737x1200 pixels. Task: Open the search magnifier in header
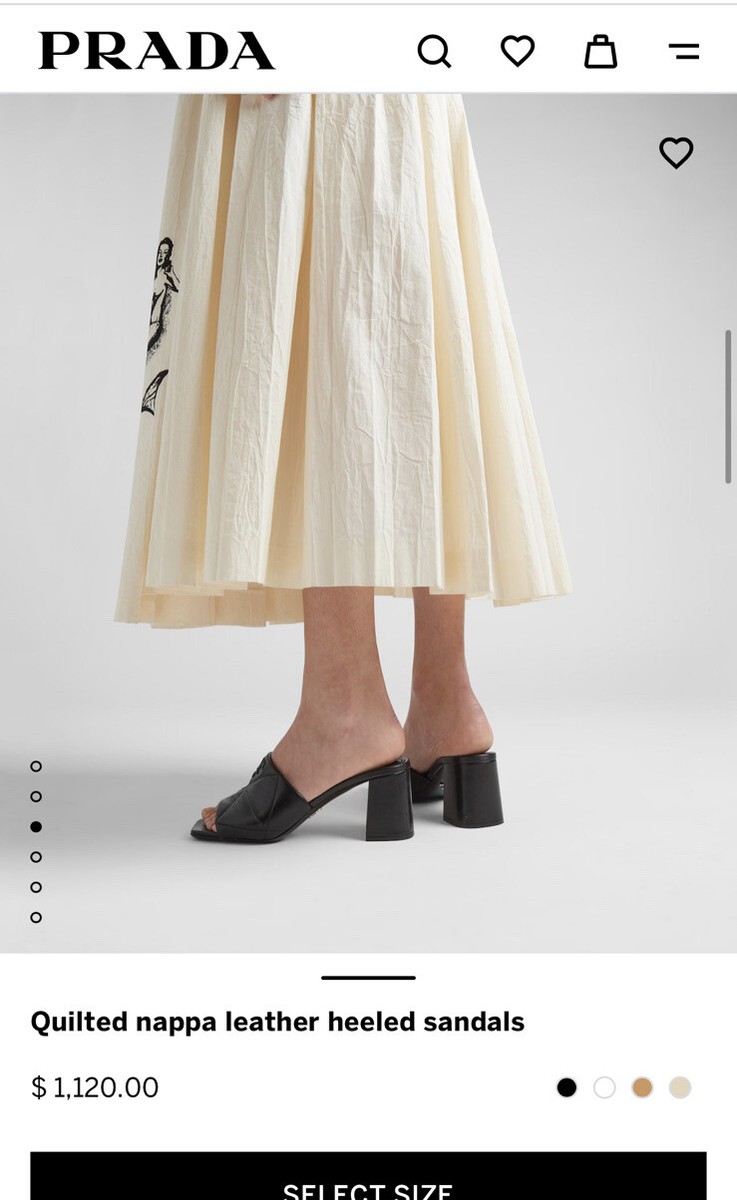[x=434, y=51]
